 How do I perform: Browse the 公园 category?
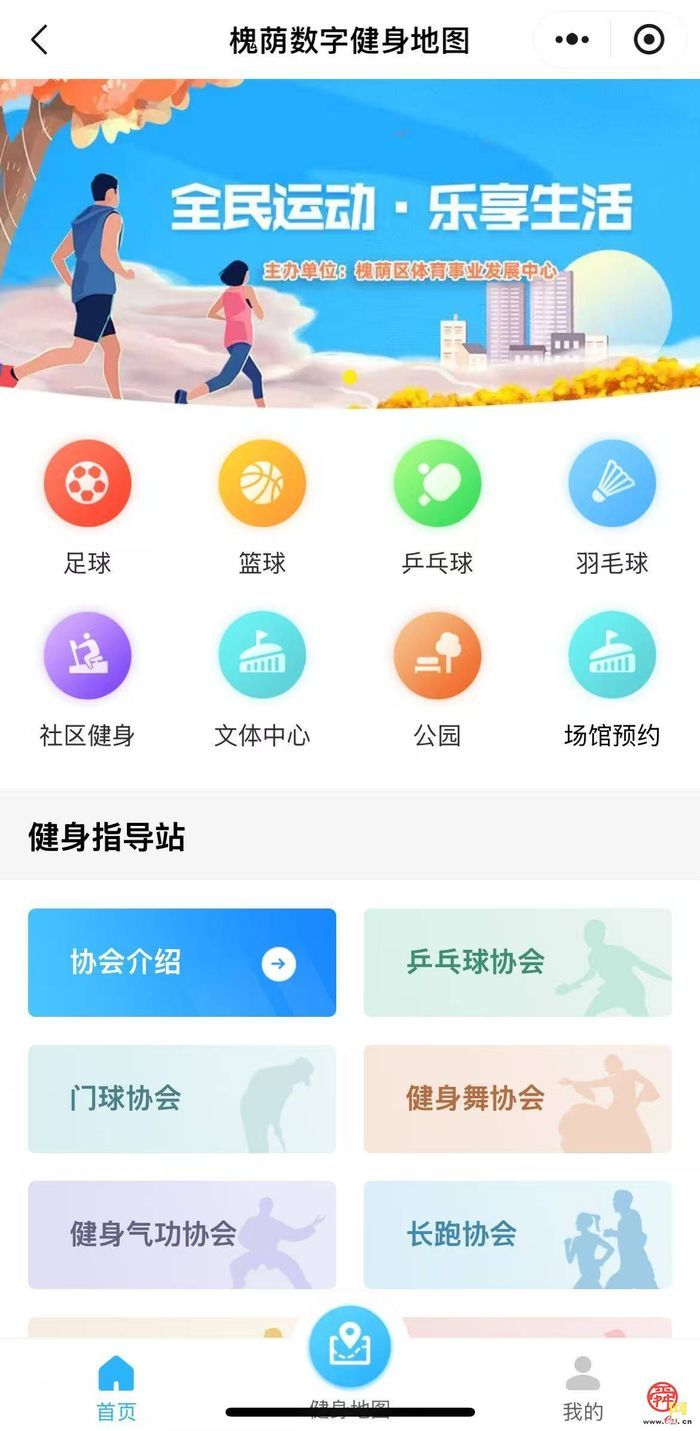click(x=437, y=657)
